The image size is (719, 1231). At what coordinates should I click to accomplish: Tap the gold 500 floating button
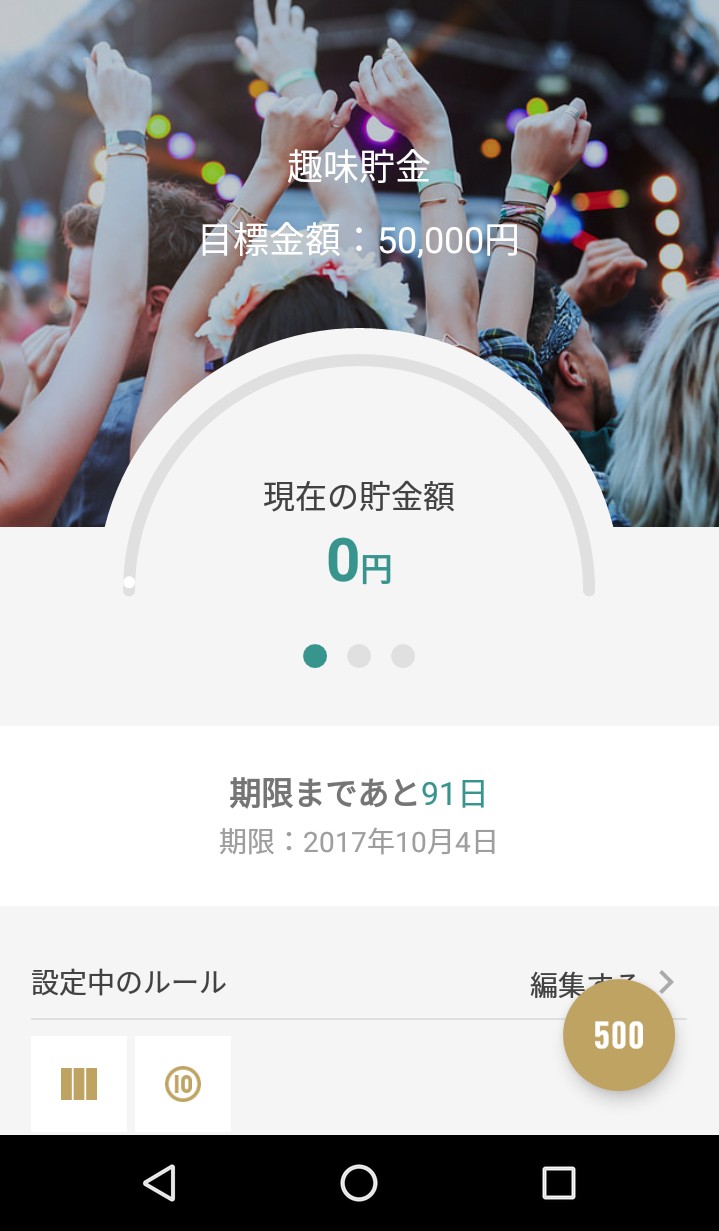618,1035
